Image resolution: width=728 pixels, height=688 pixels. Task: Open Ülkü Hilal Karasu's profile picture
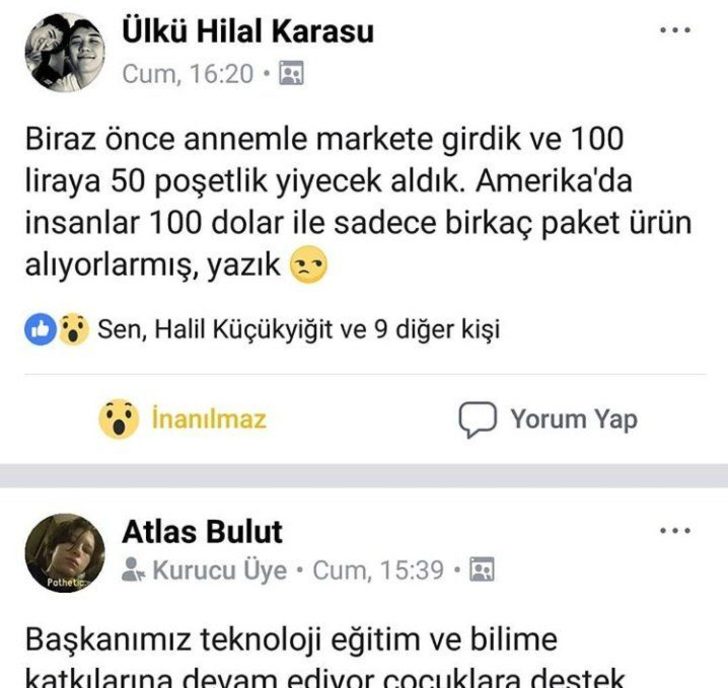64,53
